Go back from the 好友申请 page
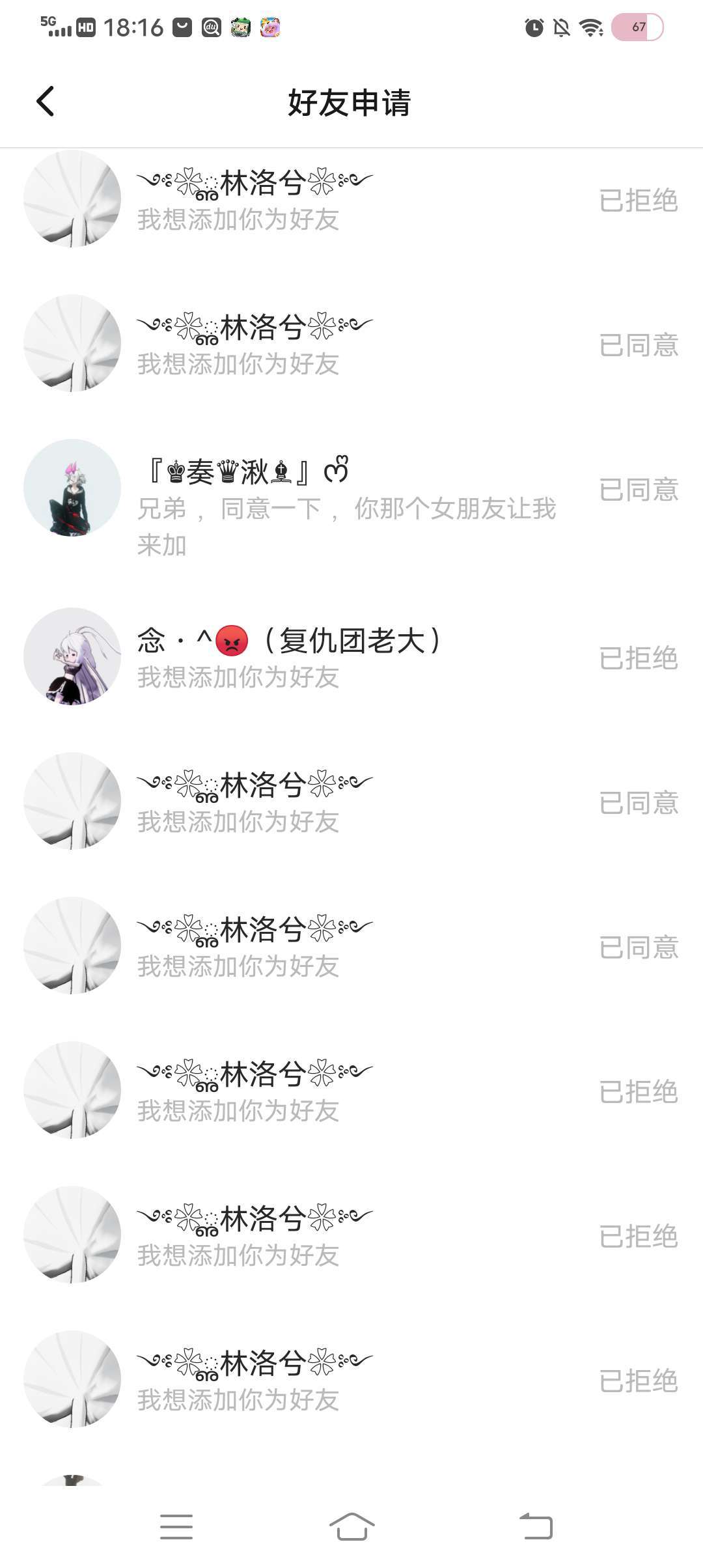The width and height of the screenshot is (703, 1568). [46, 102]
